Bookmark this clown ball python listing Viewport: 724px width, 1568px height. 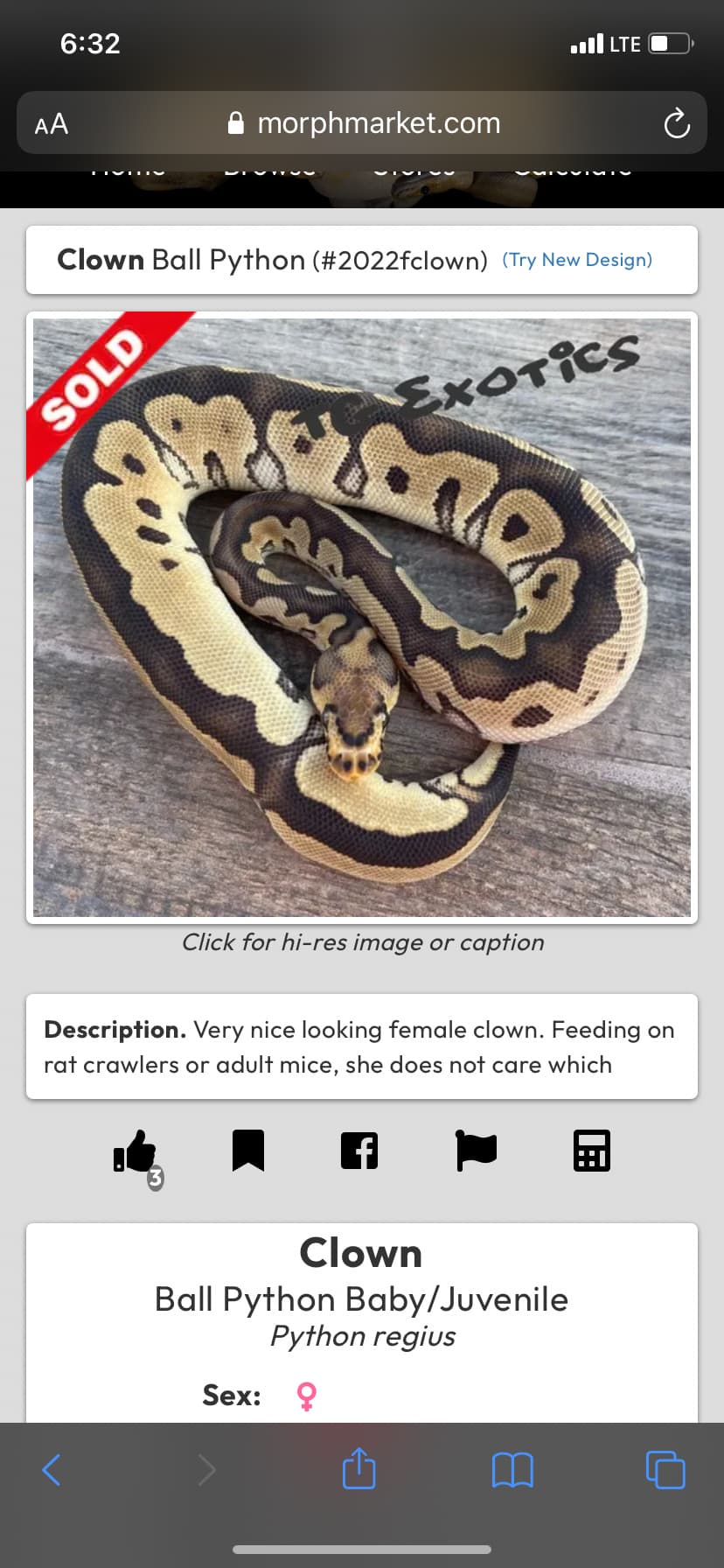click(x=248, y=1151)
